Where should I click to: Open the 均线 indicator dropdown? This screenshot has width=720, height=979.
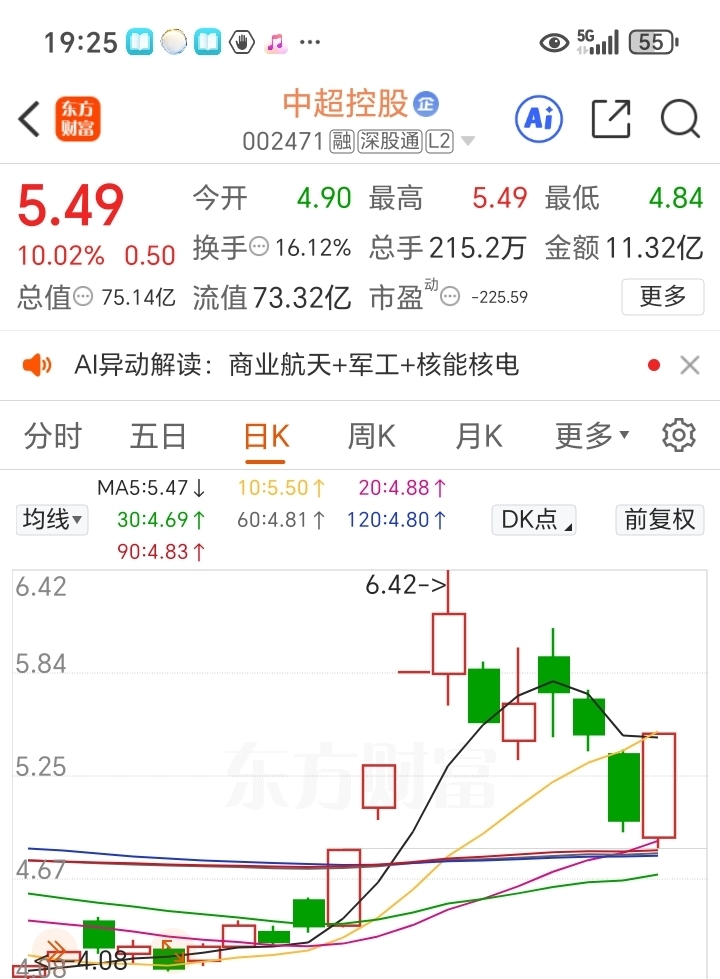pos(53,519)
